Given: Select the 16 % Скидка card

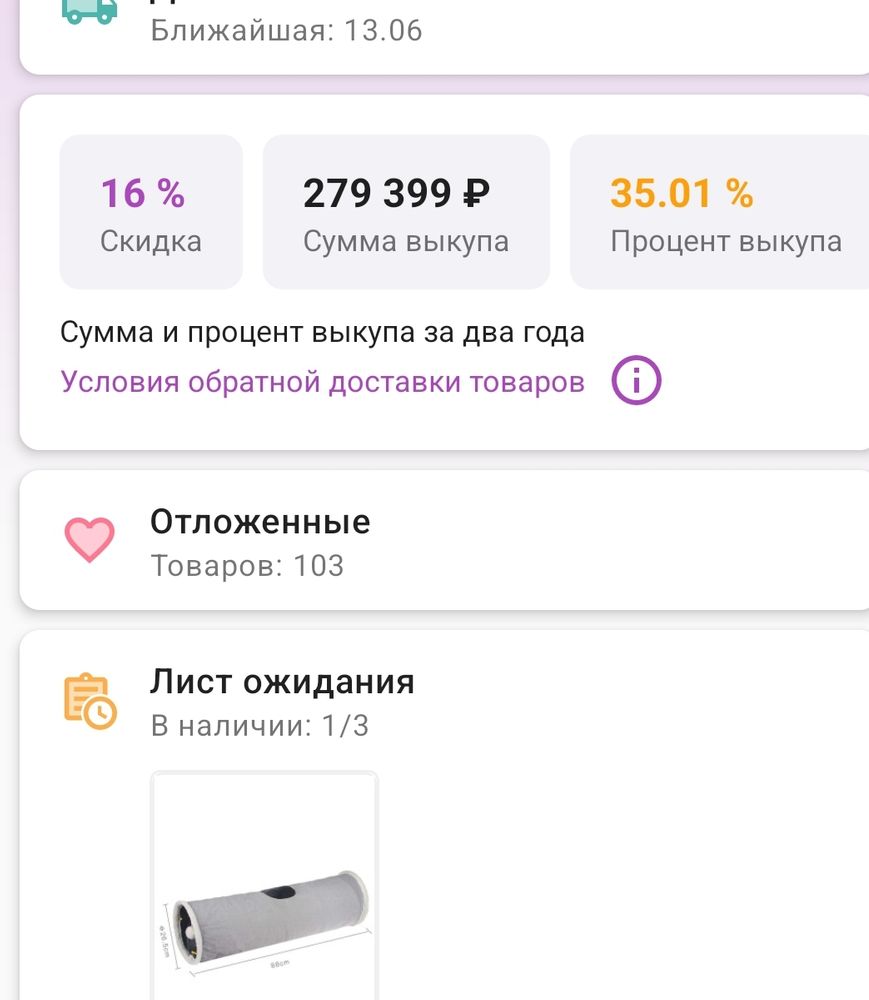Looking at the screenshot, I should [x=150, y=210].
